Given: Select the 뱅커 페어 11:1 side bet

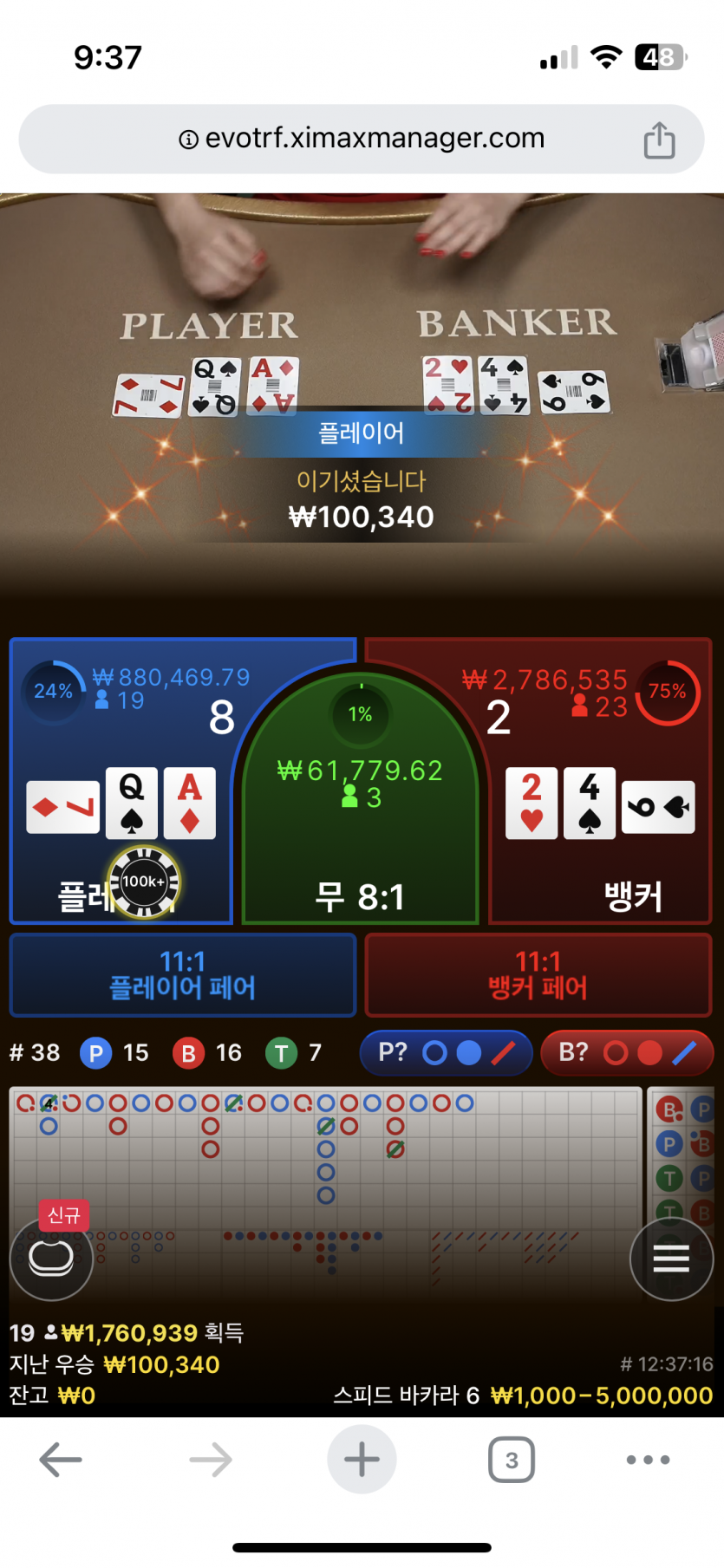Looking at the screenshot, I should pos(538,974).
